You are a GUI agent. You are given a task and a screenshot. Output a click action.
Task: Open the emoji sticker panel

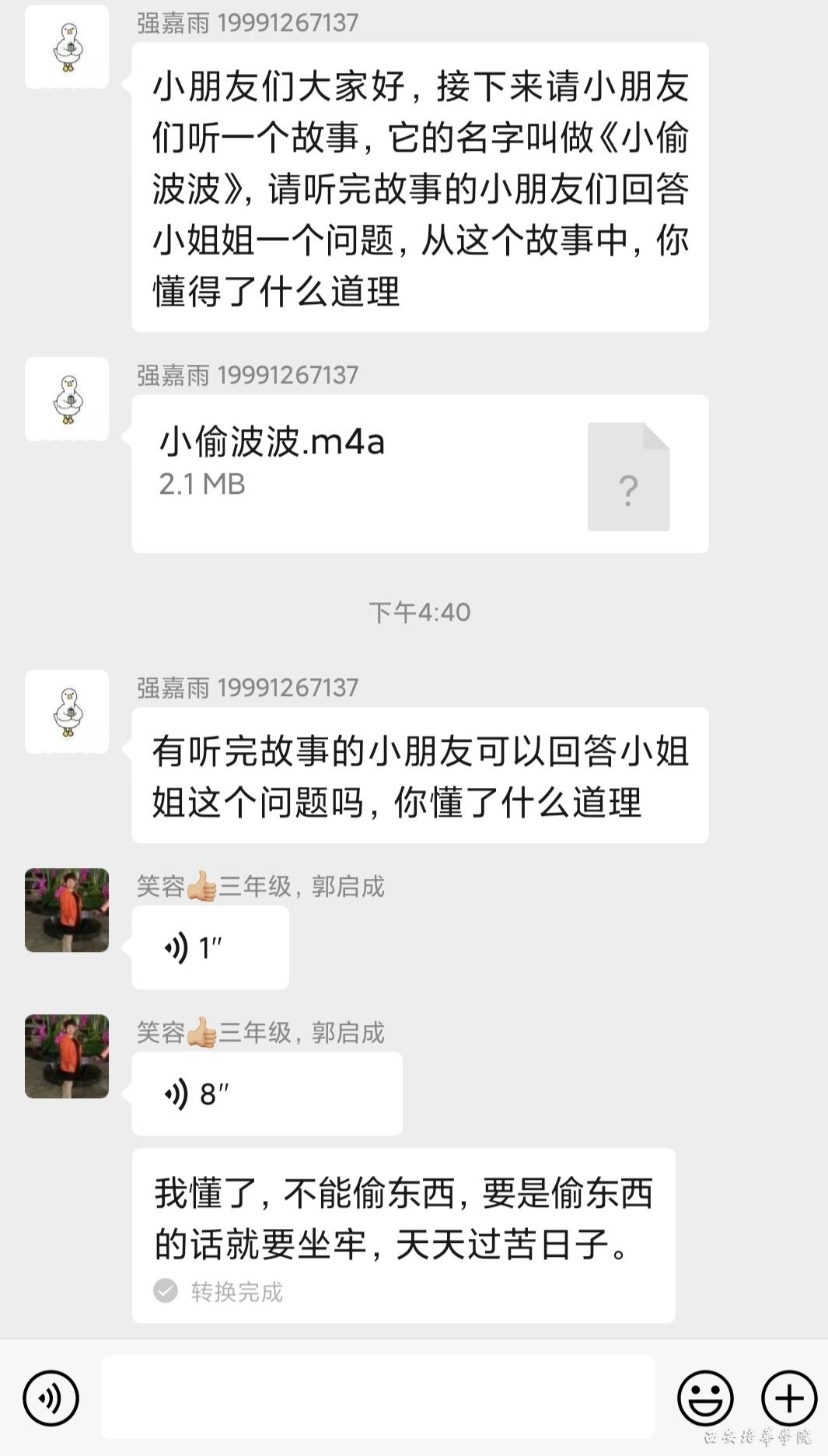705,1398
